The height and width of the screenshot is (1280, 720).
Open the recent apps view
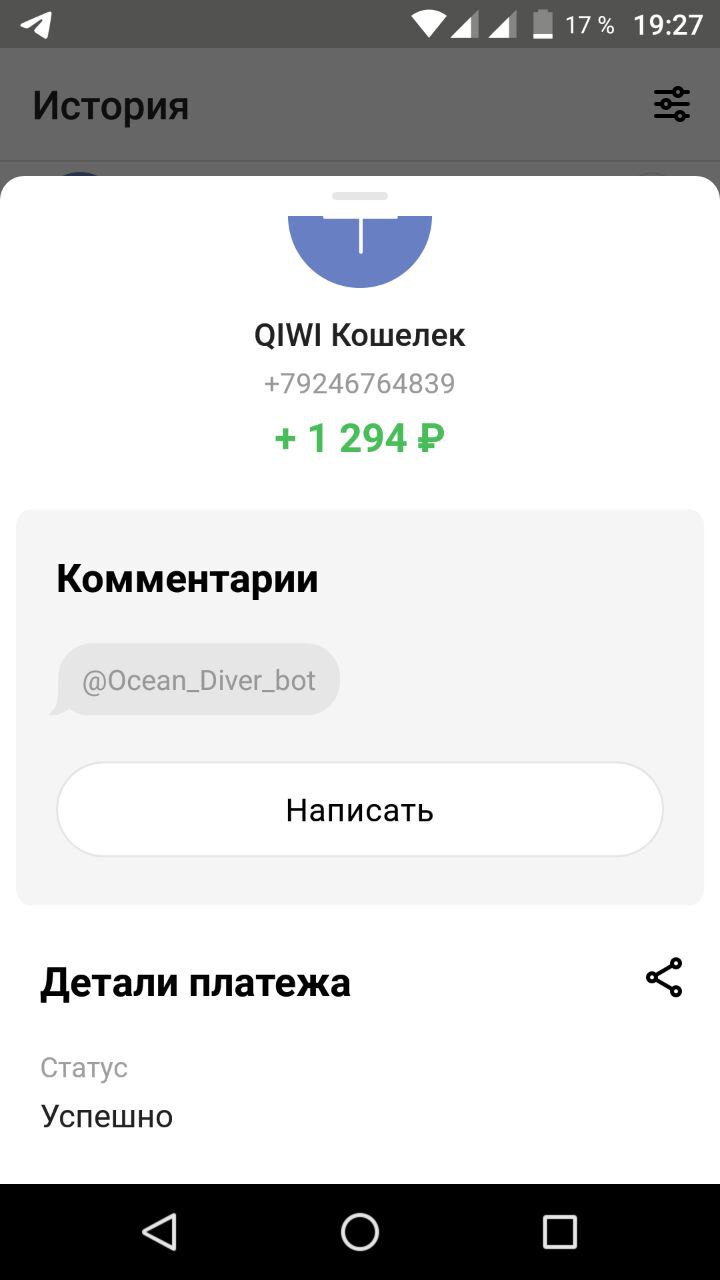pyautogui.click(x=560, y=1232)
